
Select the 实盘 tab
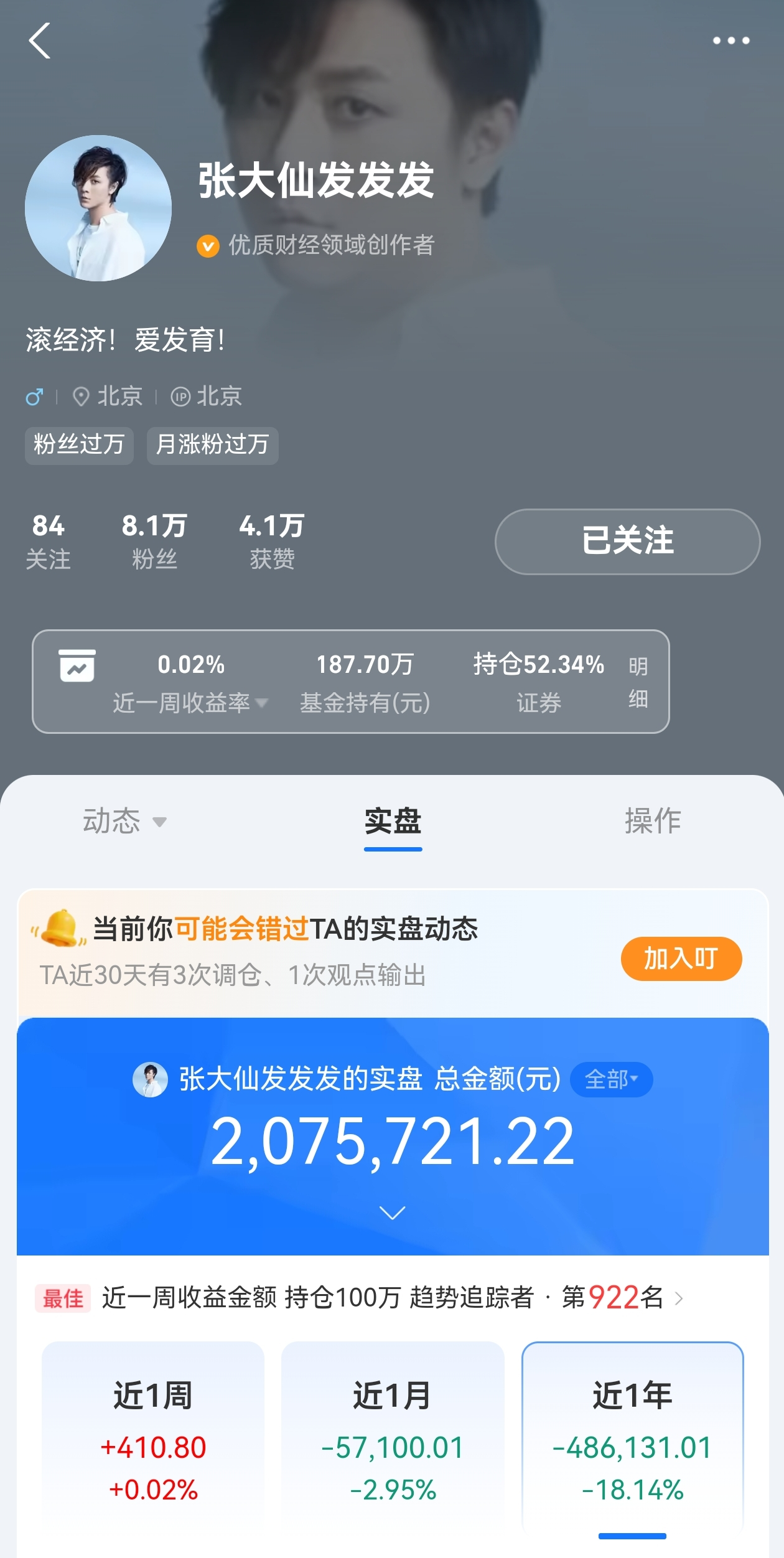tap(393, 821)
